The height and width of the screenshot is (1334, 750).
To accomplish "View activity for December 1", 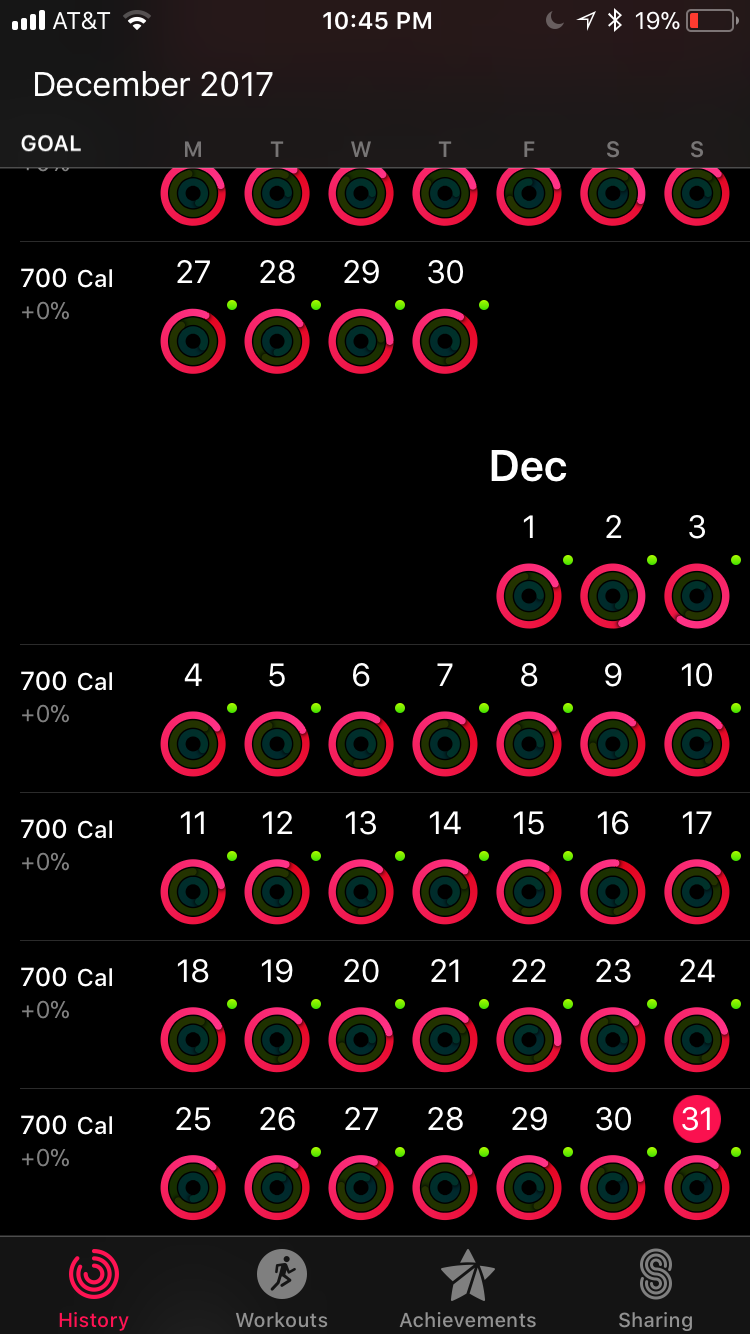I will click(x=529, y=595).
